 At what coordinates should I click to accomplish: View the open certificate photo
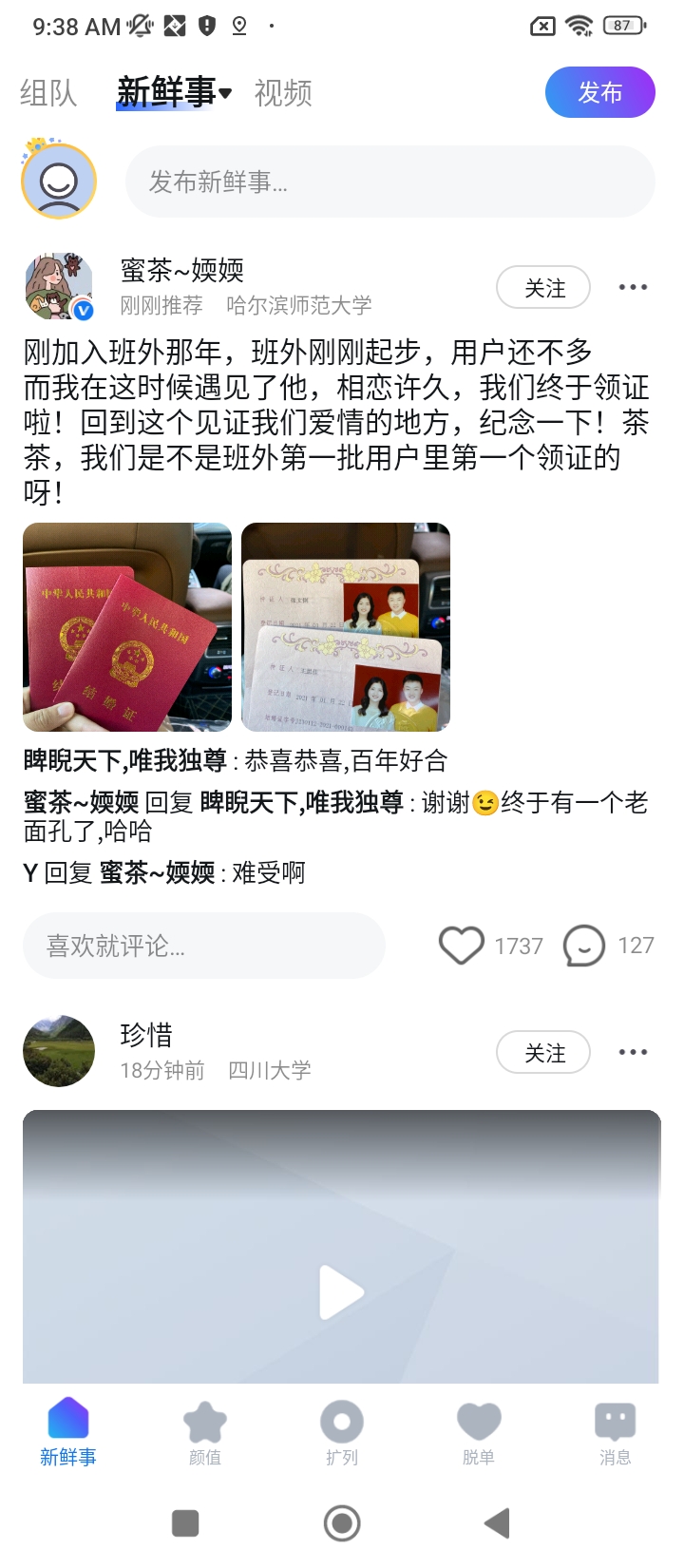point(346,627)
